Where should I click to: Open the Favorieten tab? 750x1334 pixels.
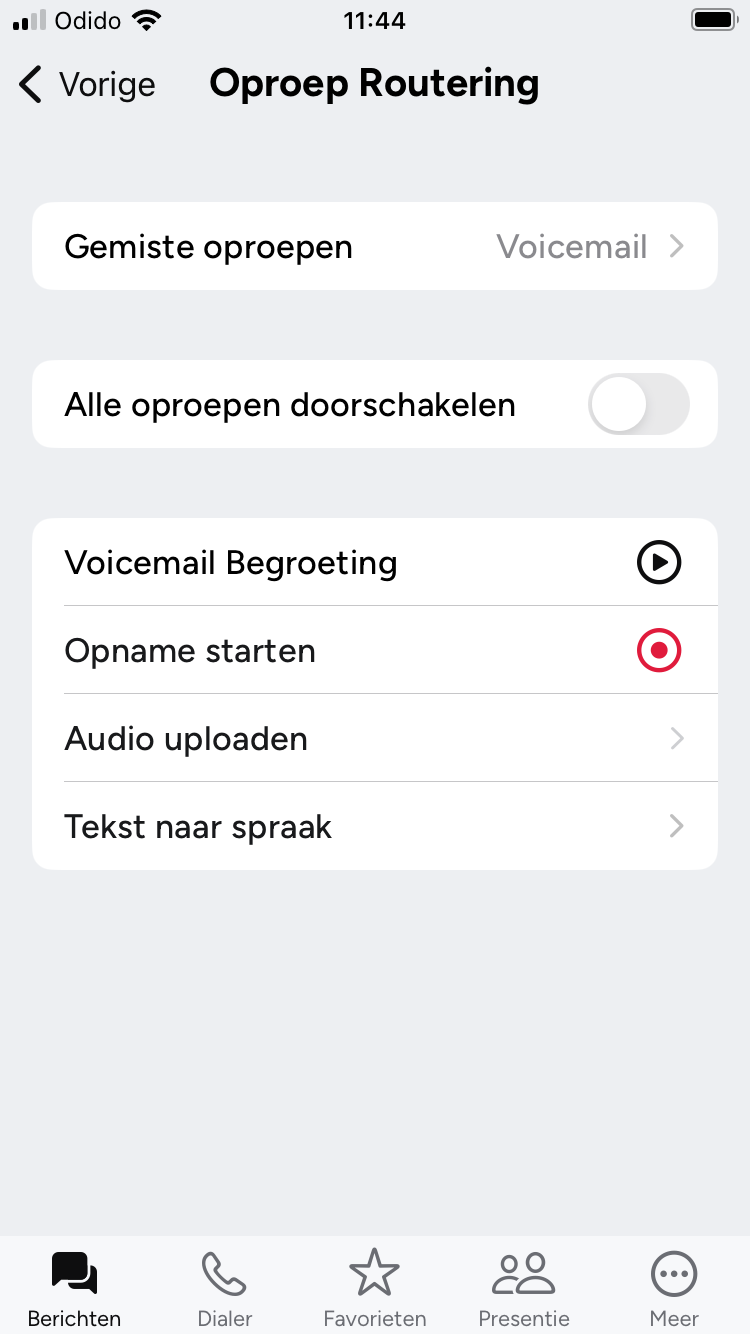pyautogui.click(x=375, y=1288)
